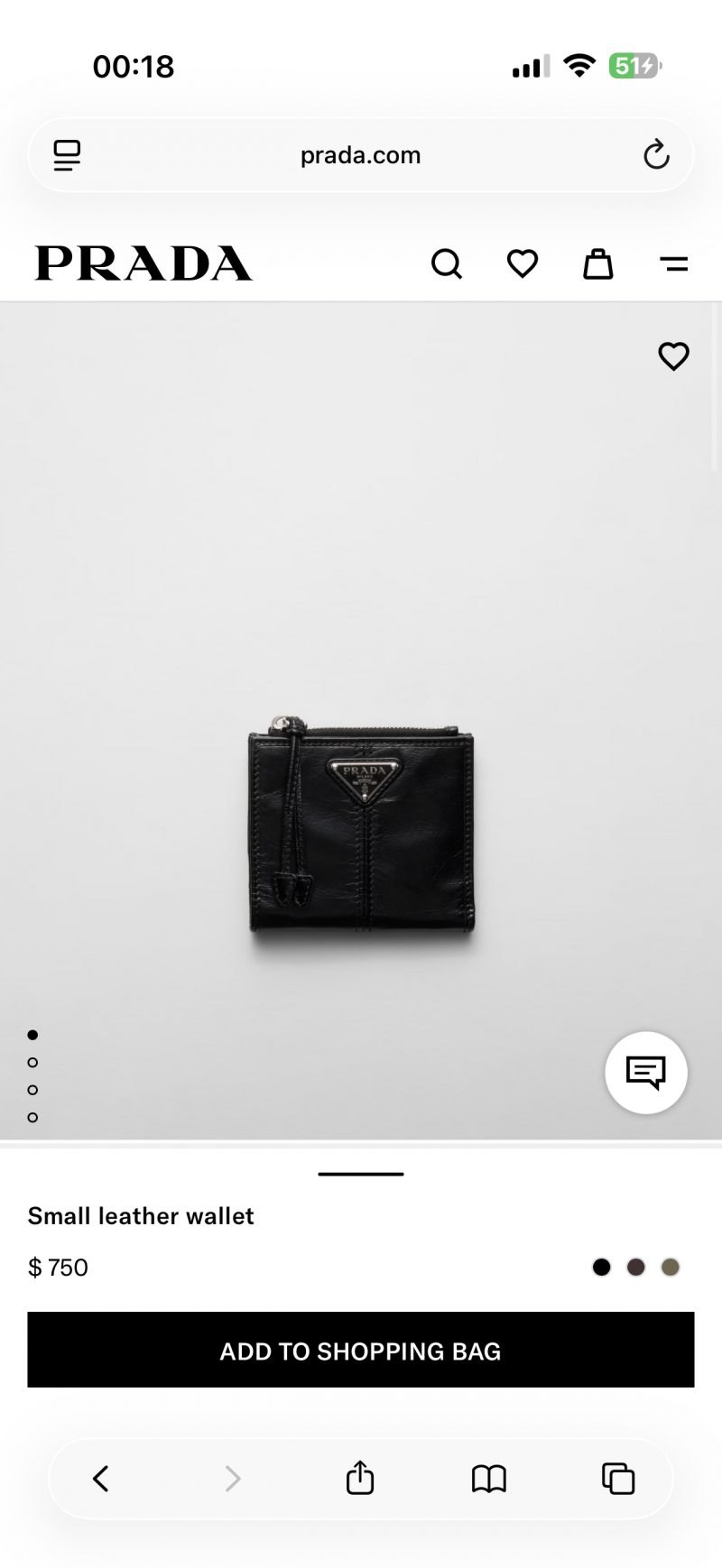Save the wallet to the wishlist
722x1568 pixels.
click(673, 356)
